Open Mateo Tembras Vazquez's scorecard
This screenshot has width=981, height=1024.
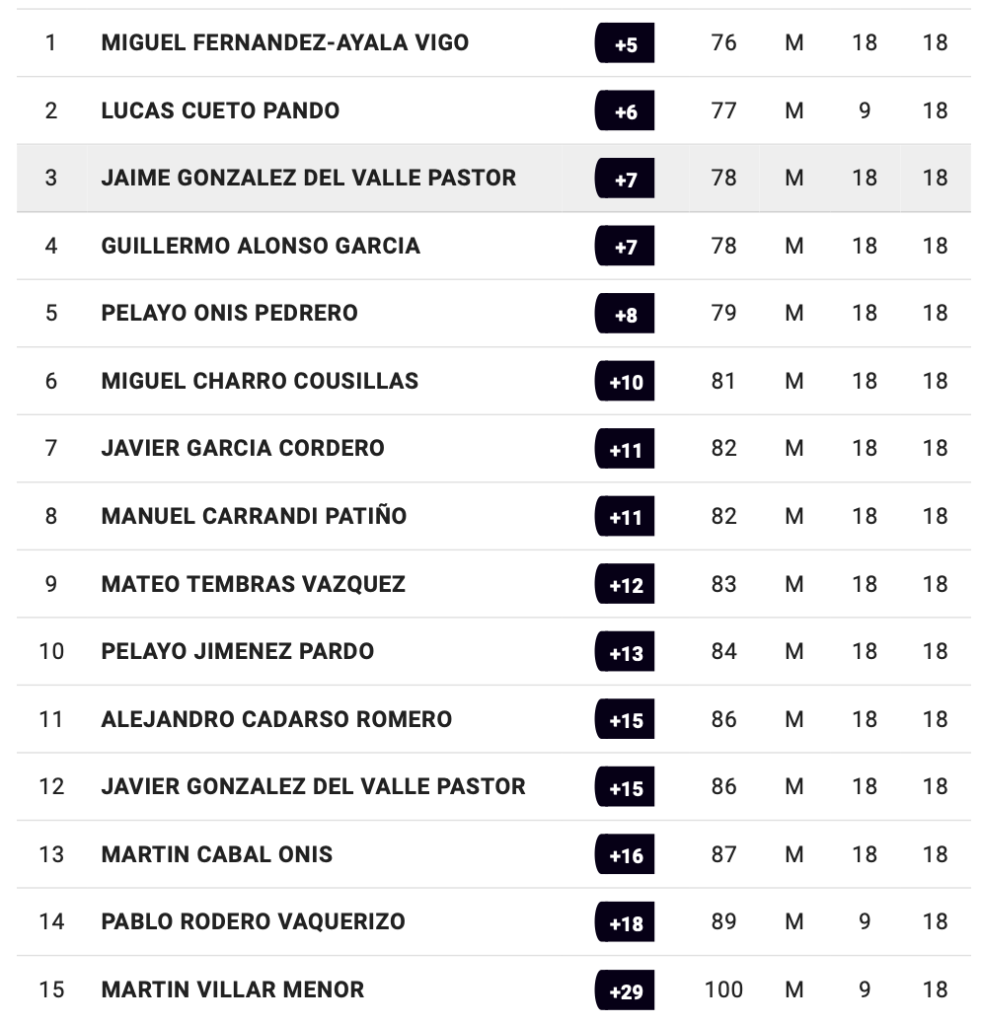point(253,584)
